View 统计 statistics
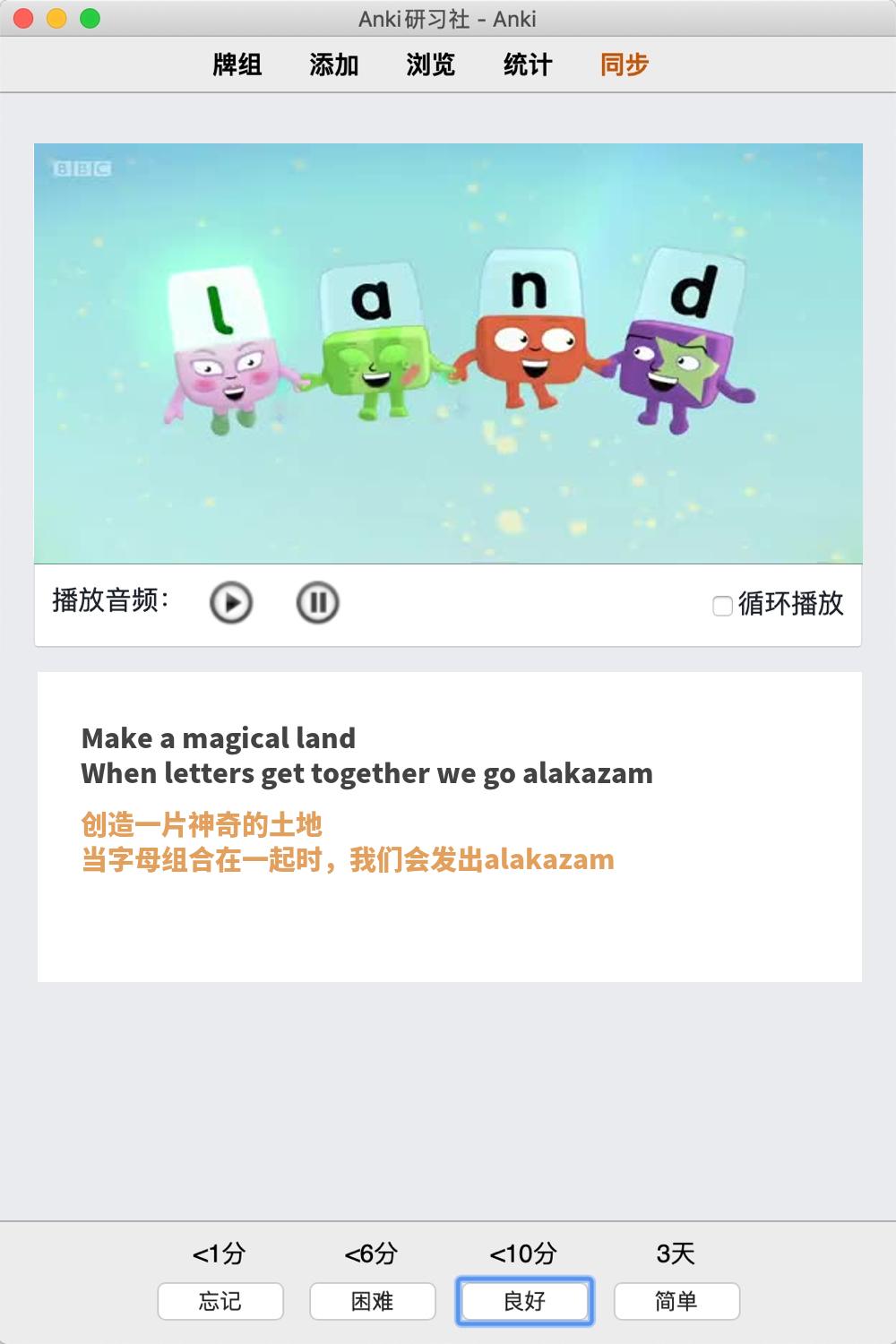Viewport: 896px width, 1344px height. [x=527, y=65]
